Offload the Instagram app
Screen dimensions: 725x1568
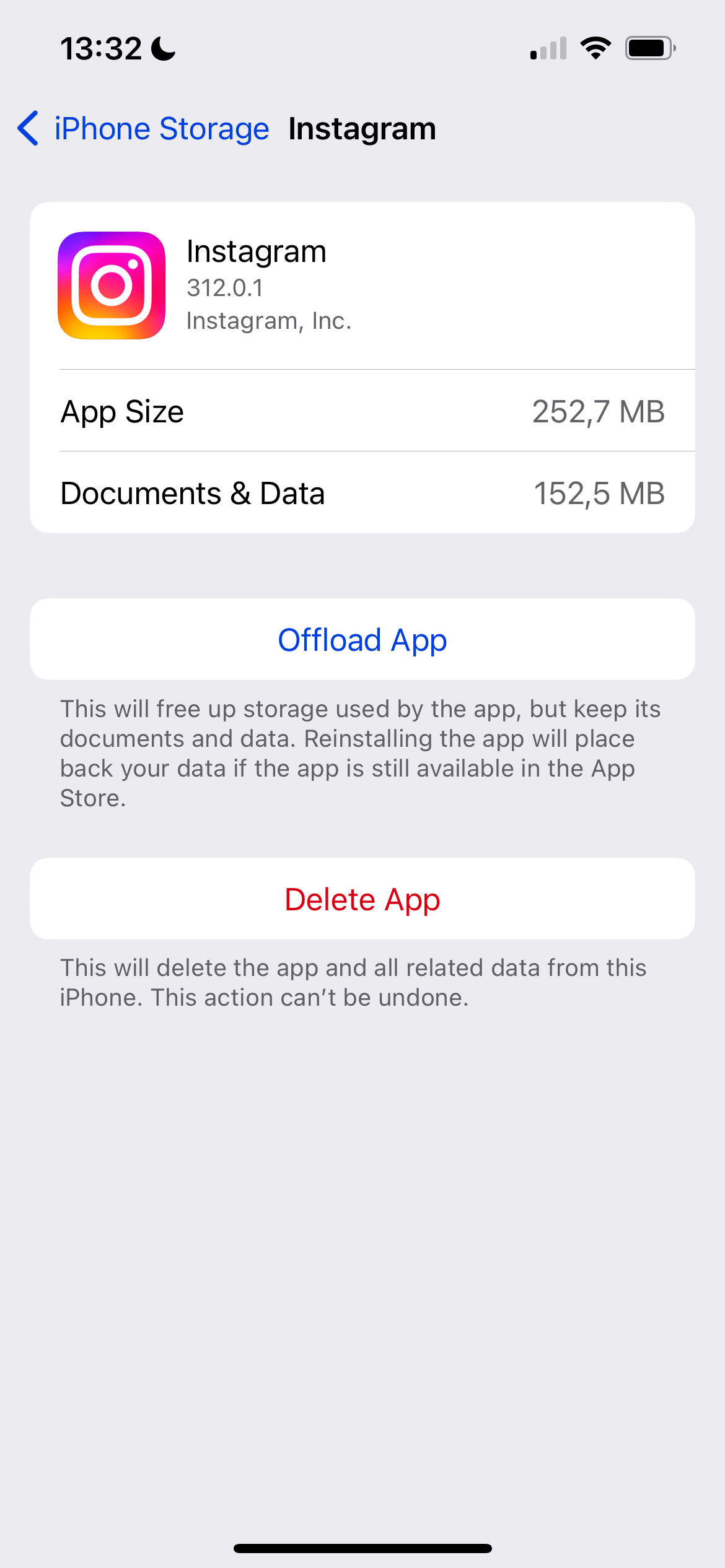pos(362,639)
